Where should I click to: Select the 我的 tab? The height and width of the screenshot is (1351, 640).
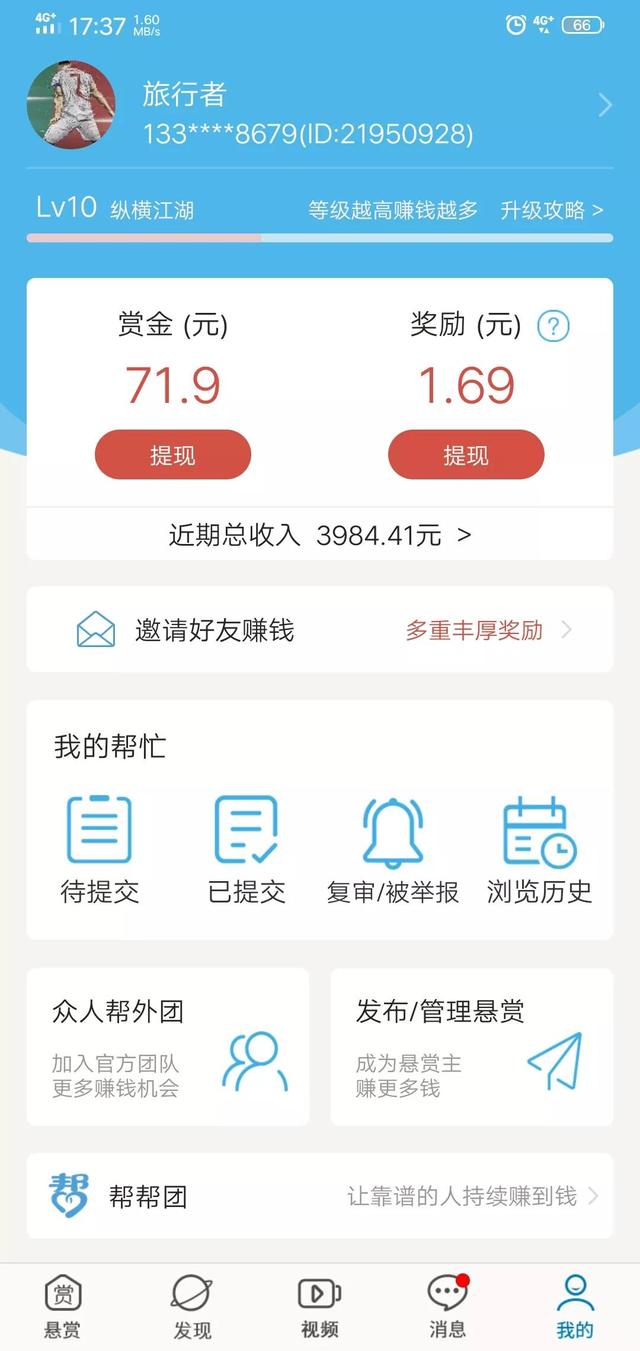coord(575,1307)
